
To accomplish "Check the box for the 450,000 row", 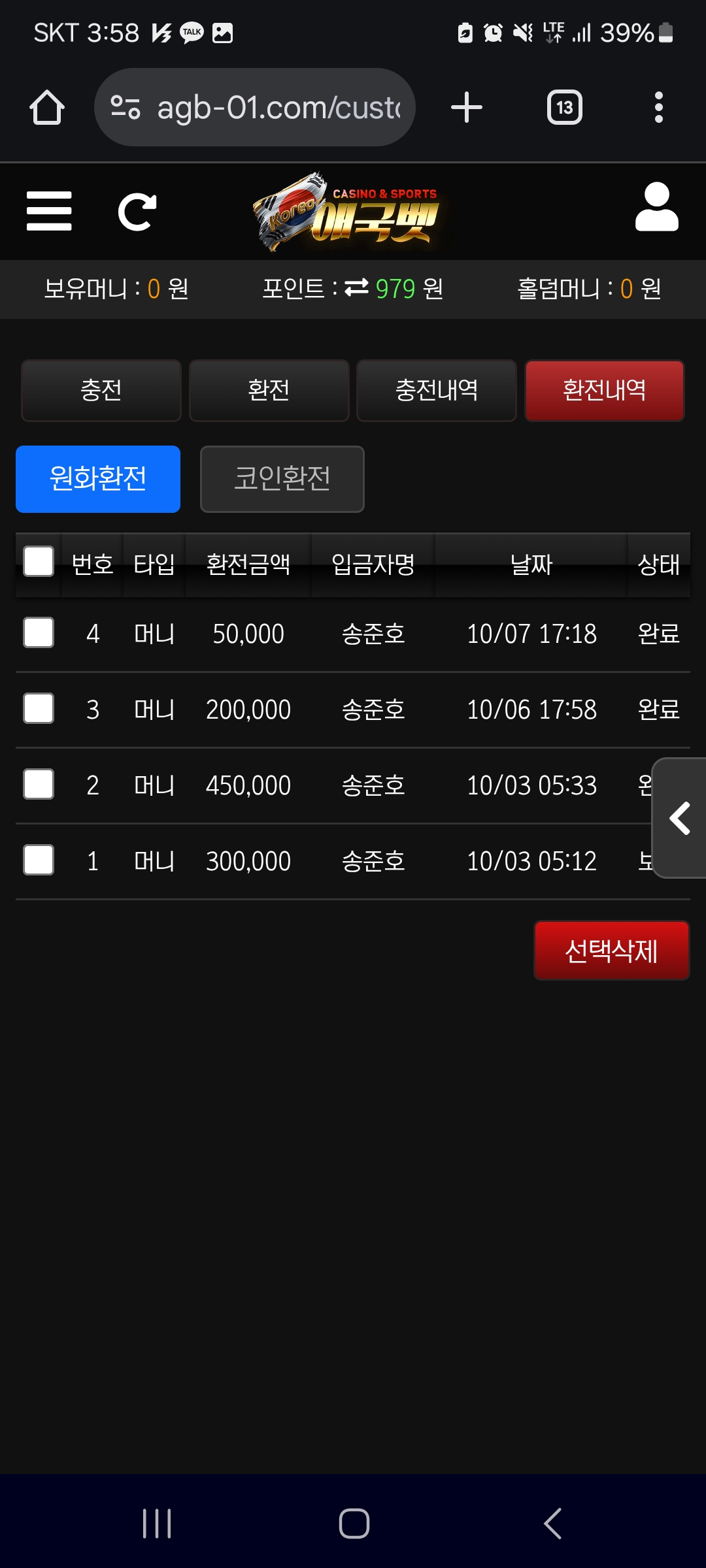I will pyautogui.click(x=39, y=784).
